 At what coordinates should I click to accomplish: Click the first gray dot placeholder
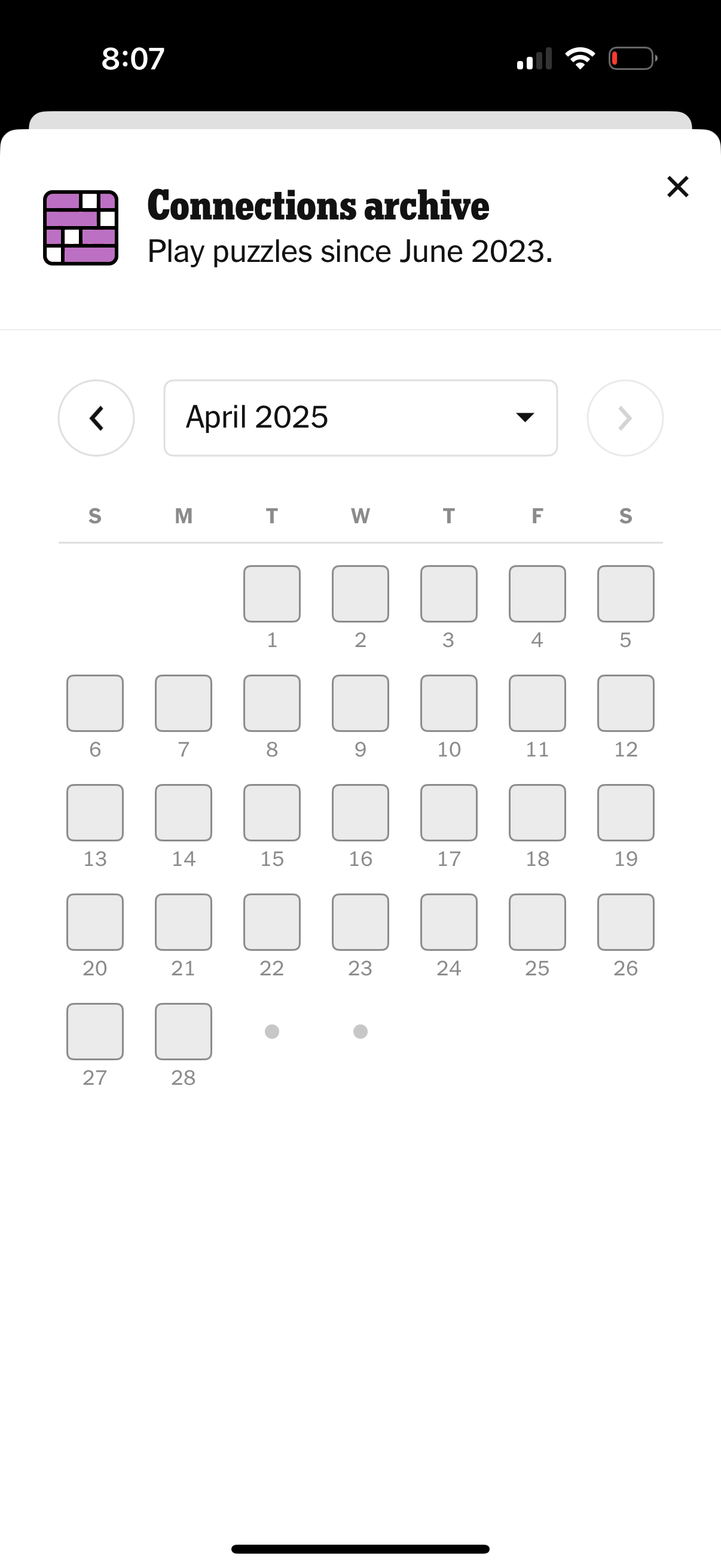(271, 1031)
